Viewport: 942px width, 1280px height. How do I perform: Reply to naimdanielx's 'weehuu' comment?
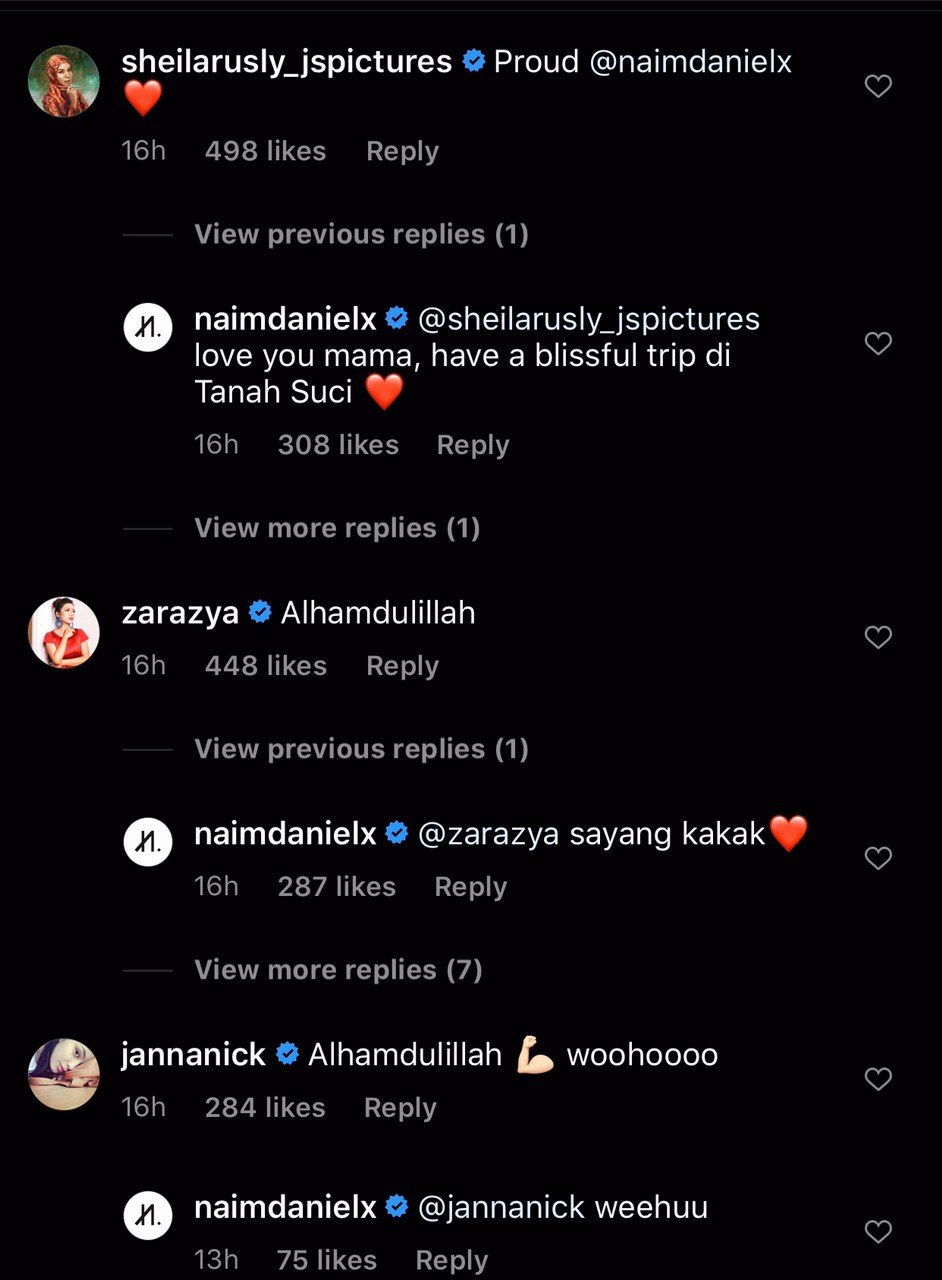[x=451, y=1261]
